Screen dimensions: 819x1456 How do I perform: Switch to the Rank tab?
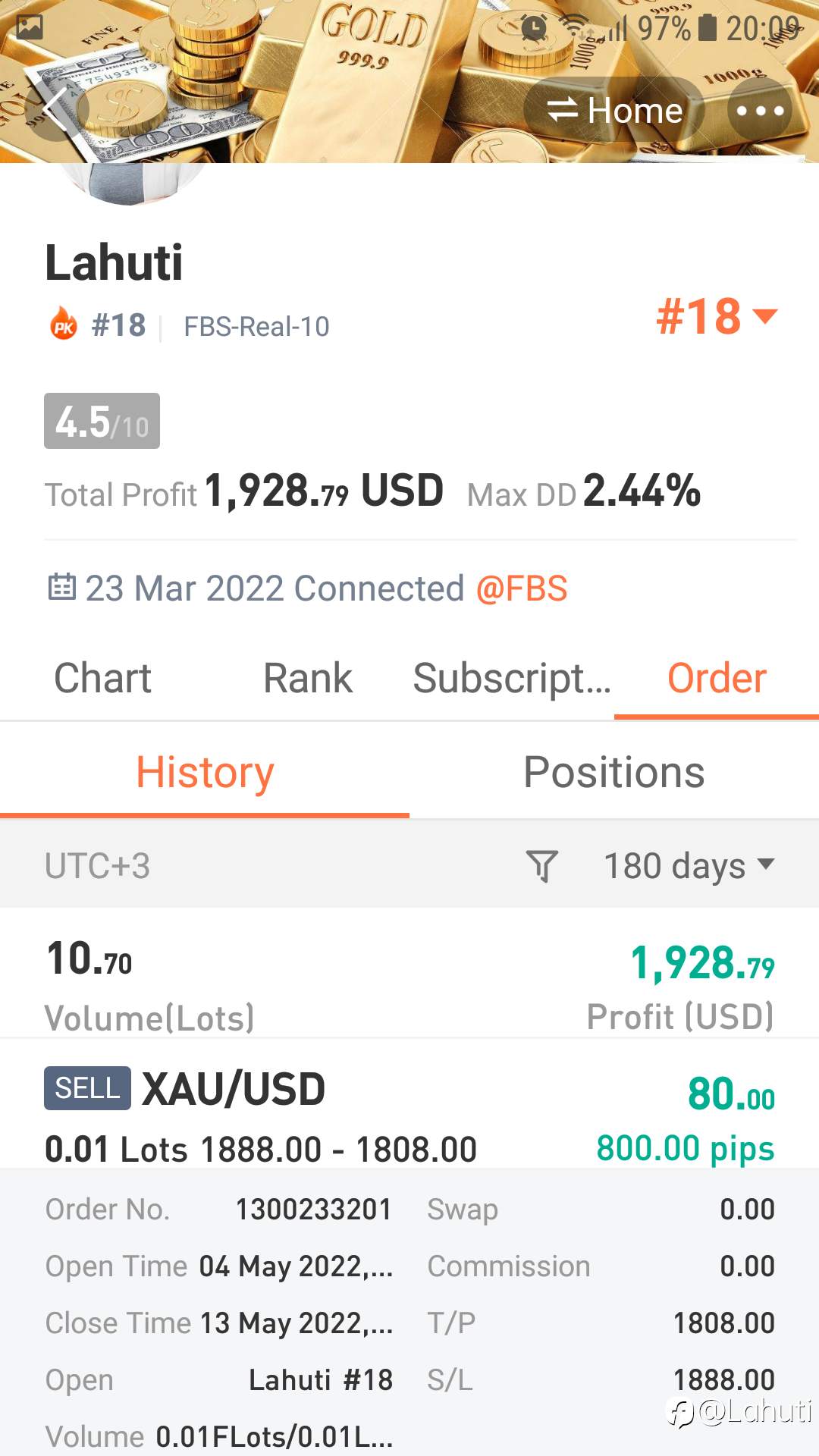pyautogui.click(x=307, y=677)
